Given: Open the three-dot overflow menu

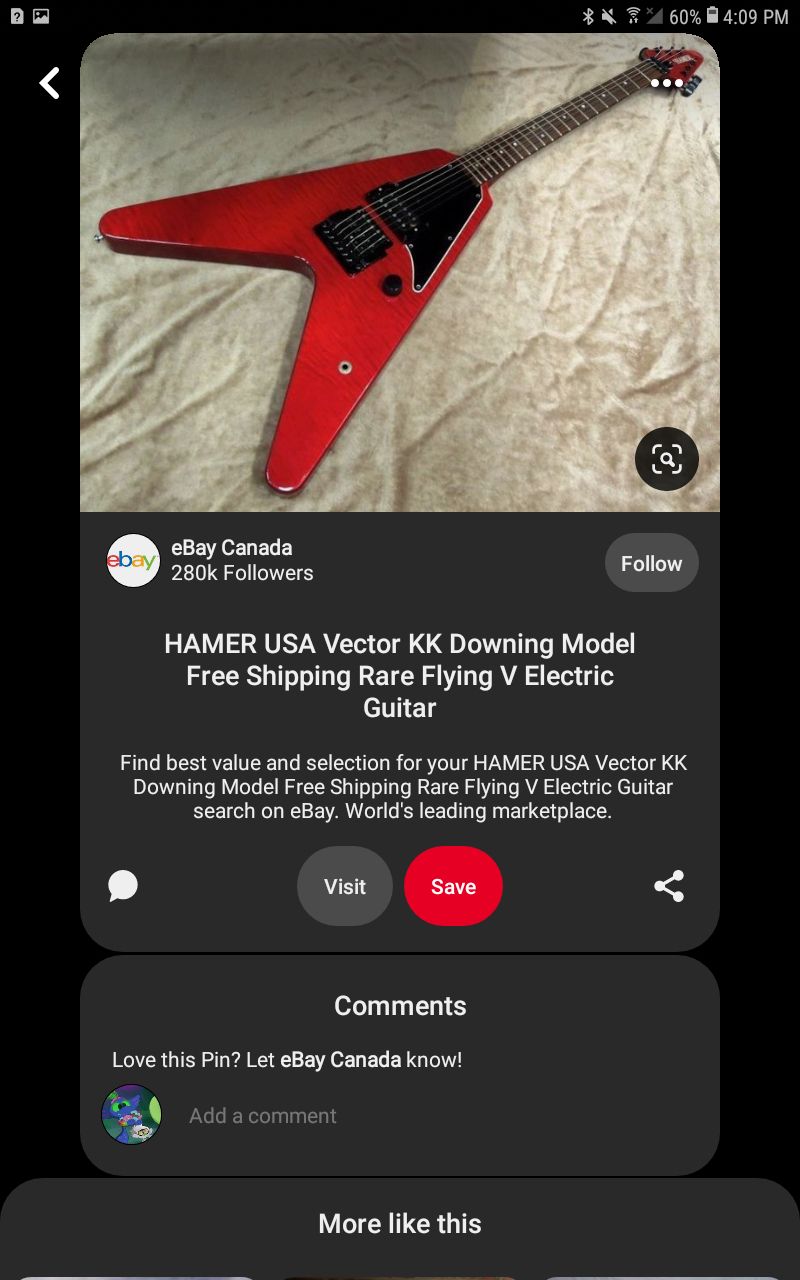Looking at the screenshot, I should tap(667, 83).
